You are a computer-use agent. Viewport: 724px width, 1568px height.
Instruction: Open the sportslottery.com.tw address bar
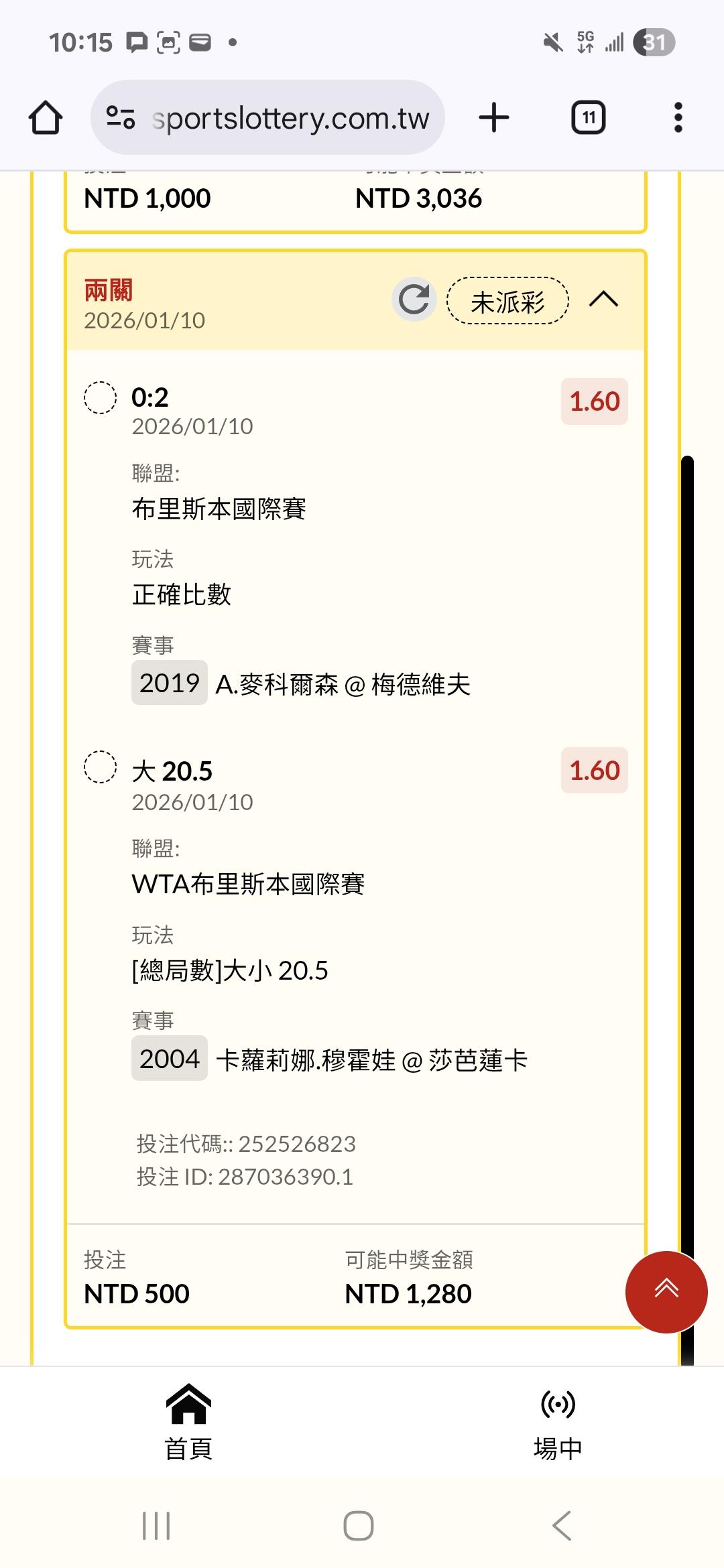tap(267, 118)
